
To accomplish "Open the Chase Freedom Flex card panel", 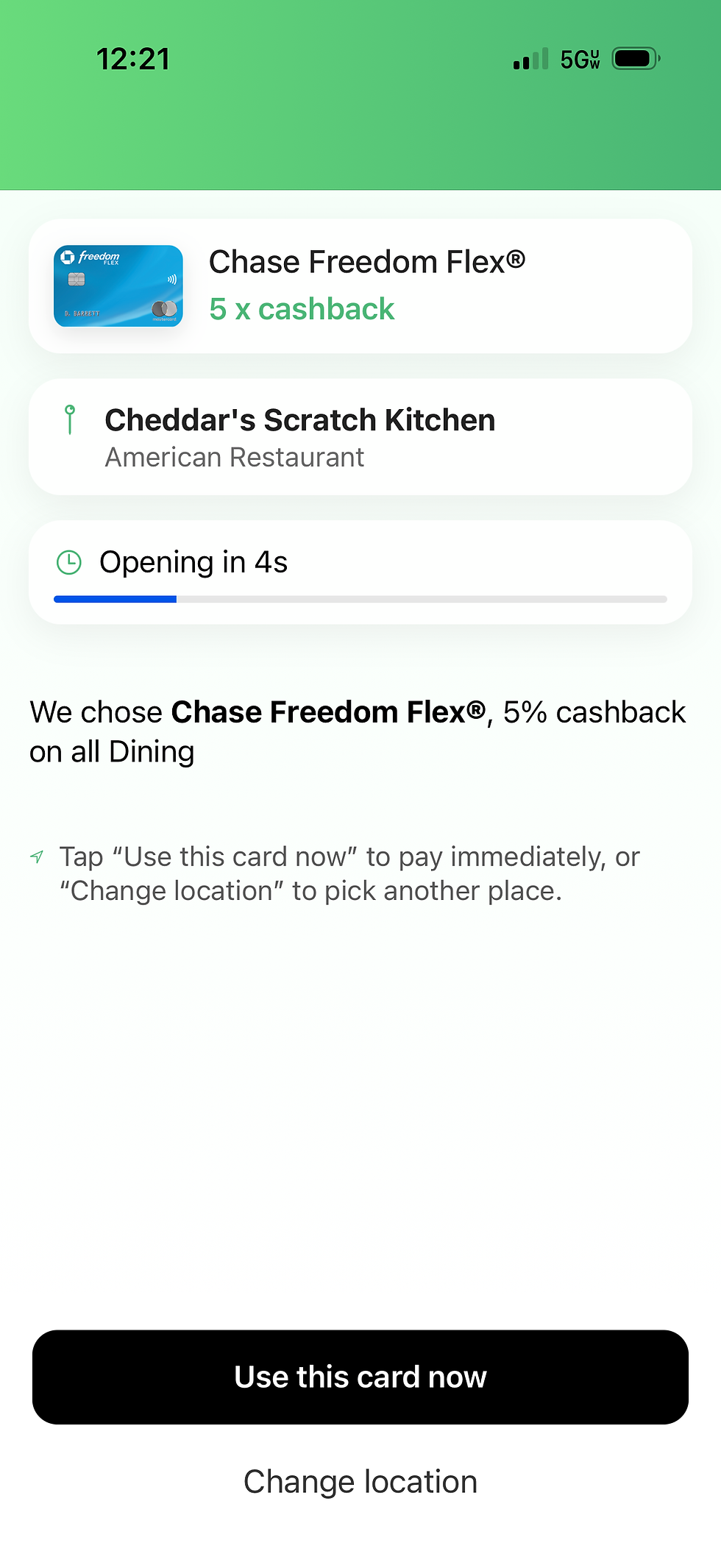I will [x=360, y=287].
